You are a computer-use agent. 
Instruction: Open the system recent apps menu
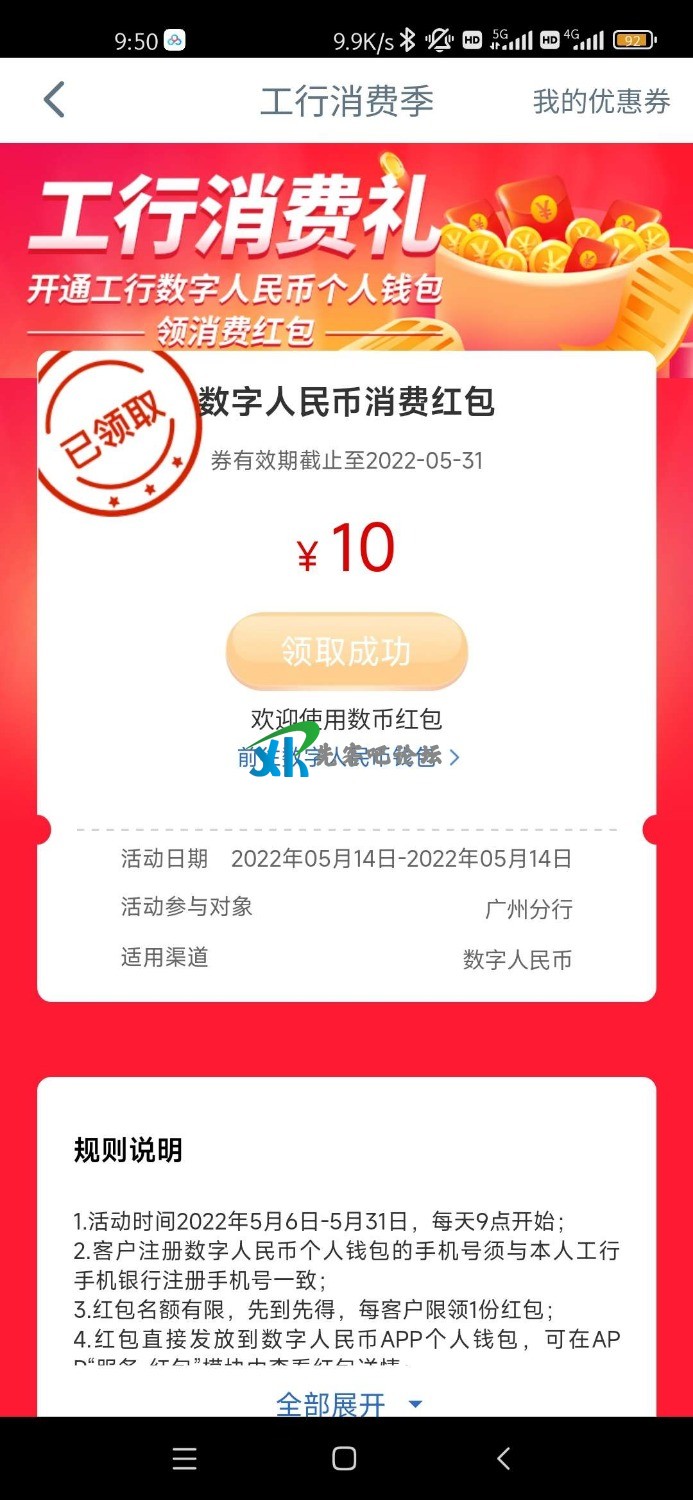point(185,1459)
